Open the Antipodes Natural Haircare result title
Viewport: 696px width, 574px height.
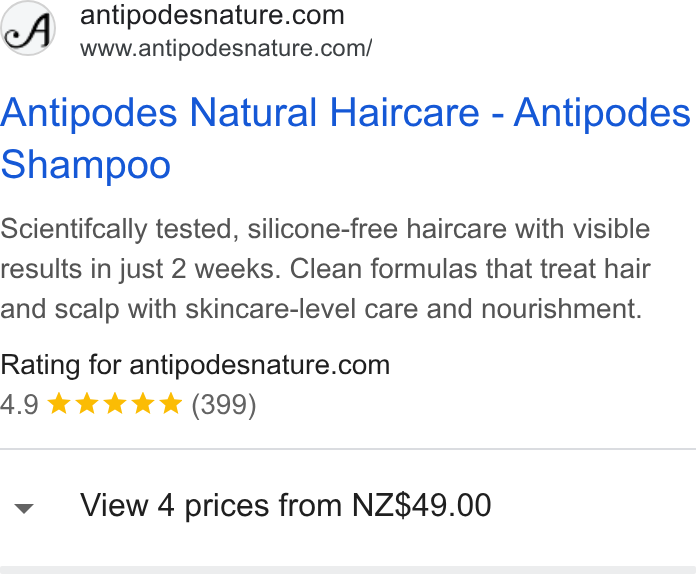(x=345, y=138)
